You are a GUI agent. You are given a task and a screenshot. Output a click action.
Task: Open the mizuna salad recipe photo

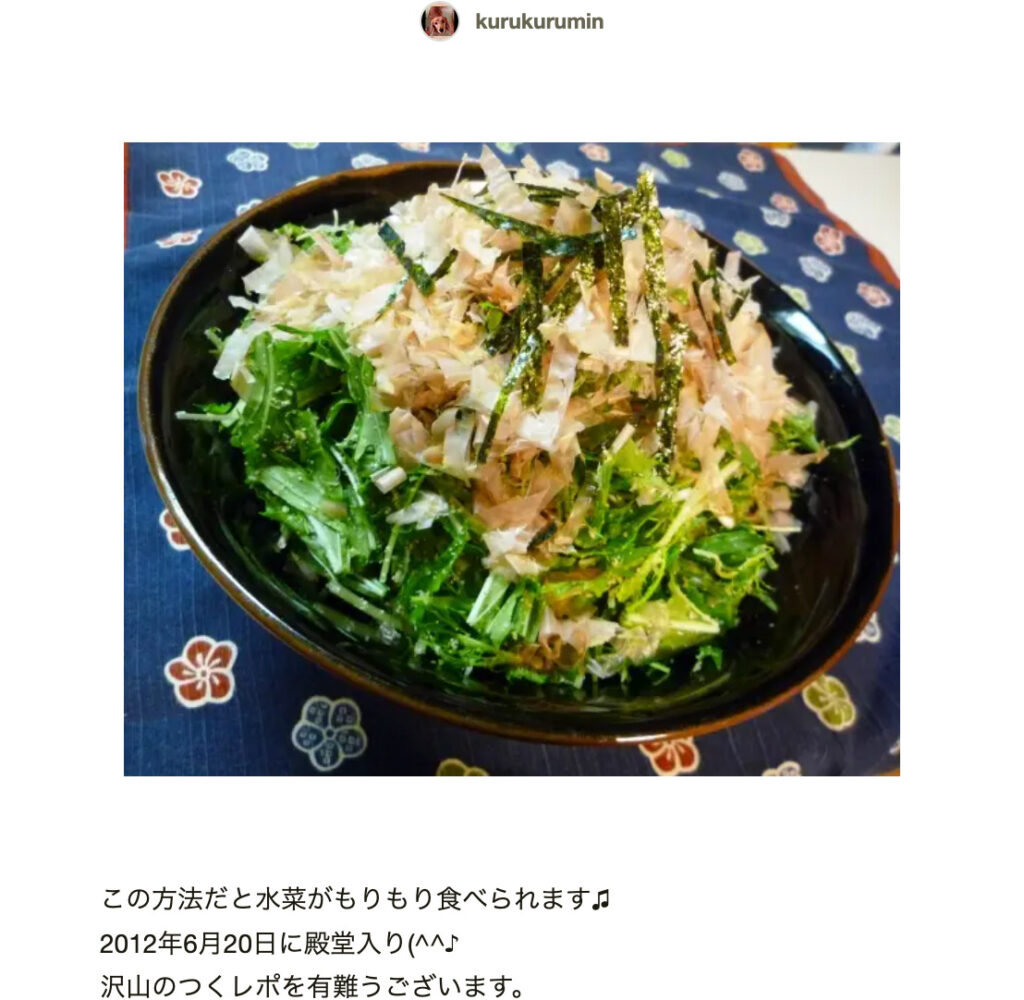point(511,458)
